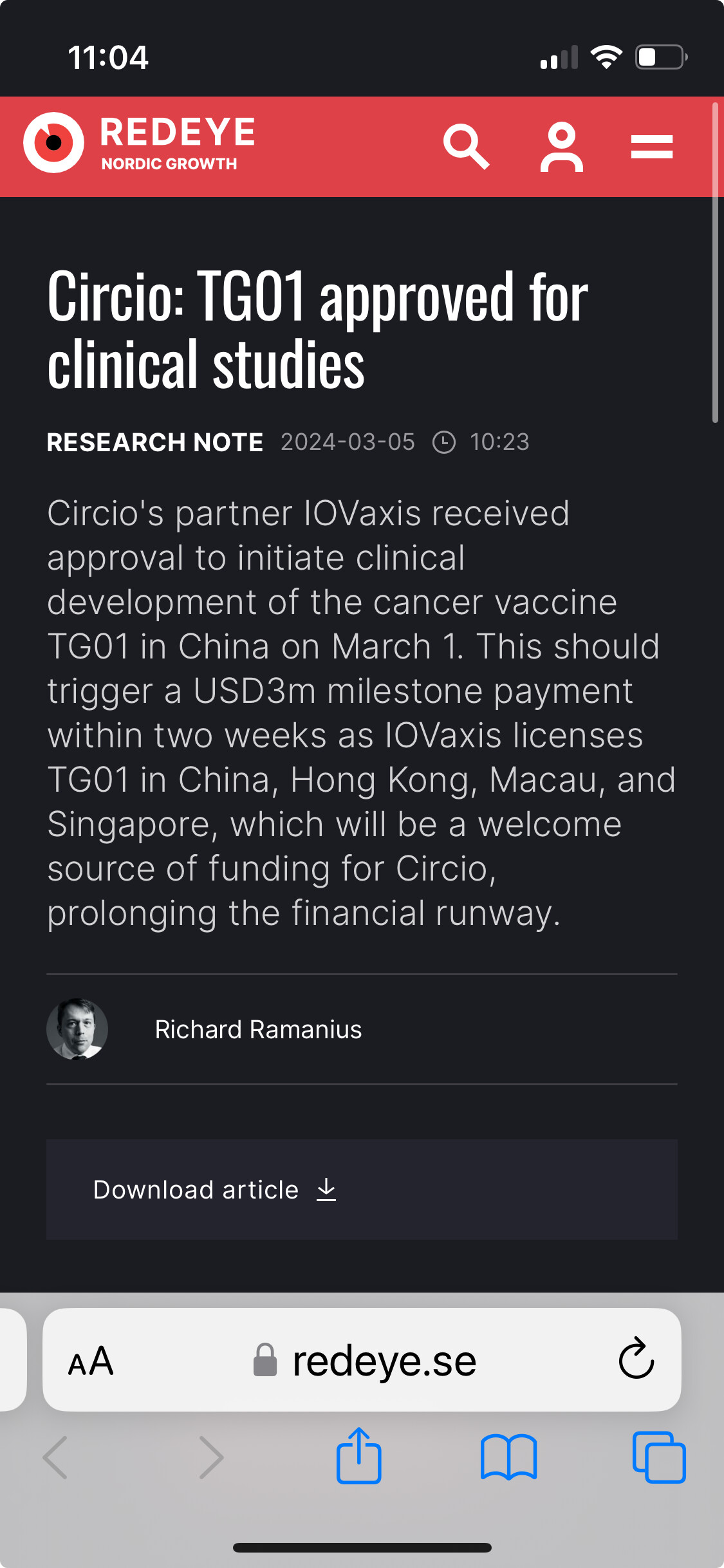Show open Safari tabs

659,1457
